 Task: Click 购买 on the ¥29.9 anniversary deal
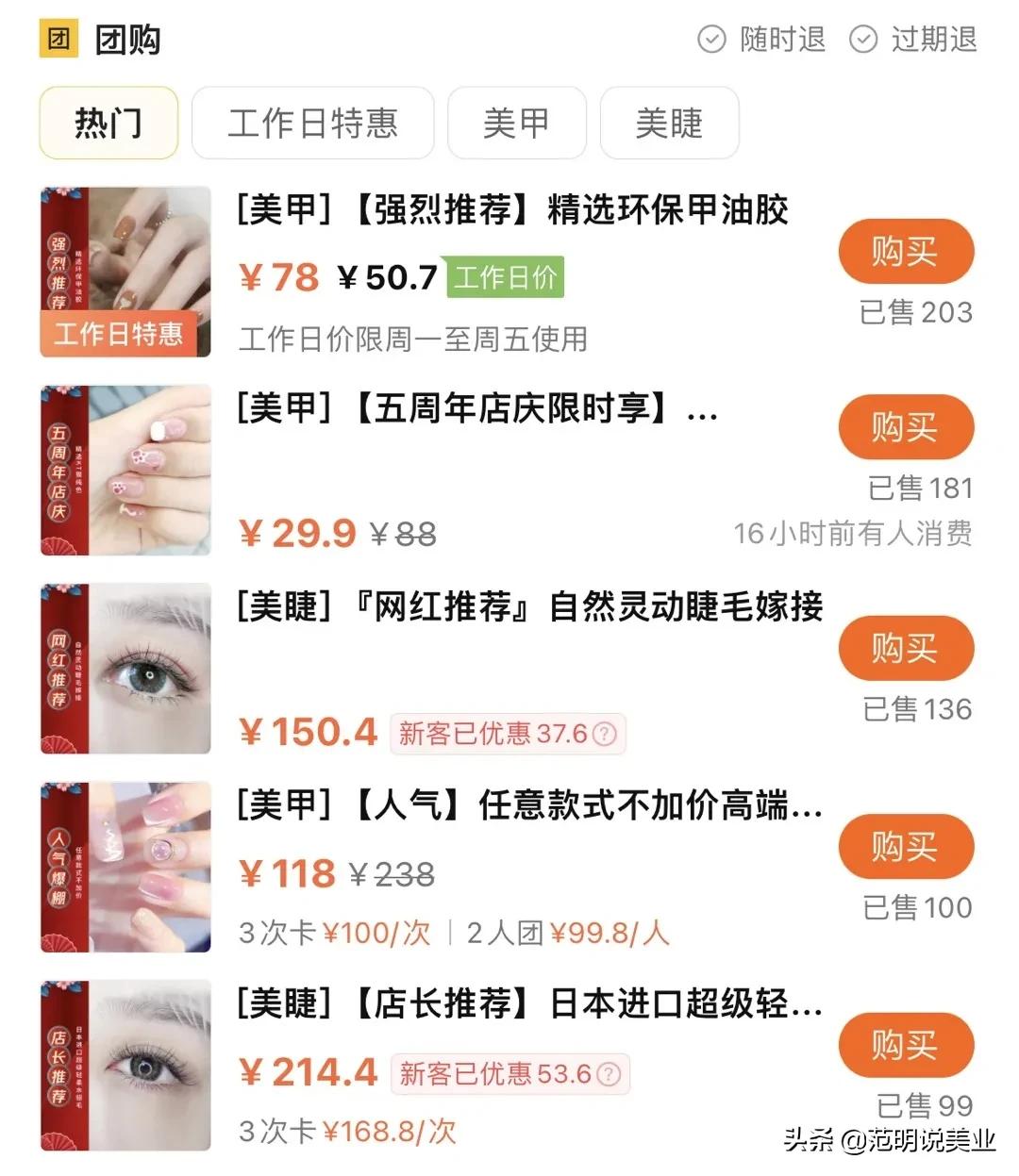[x=905, y=426]
